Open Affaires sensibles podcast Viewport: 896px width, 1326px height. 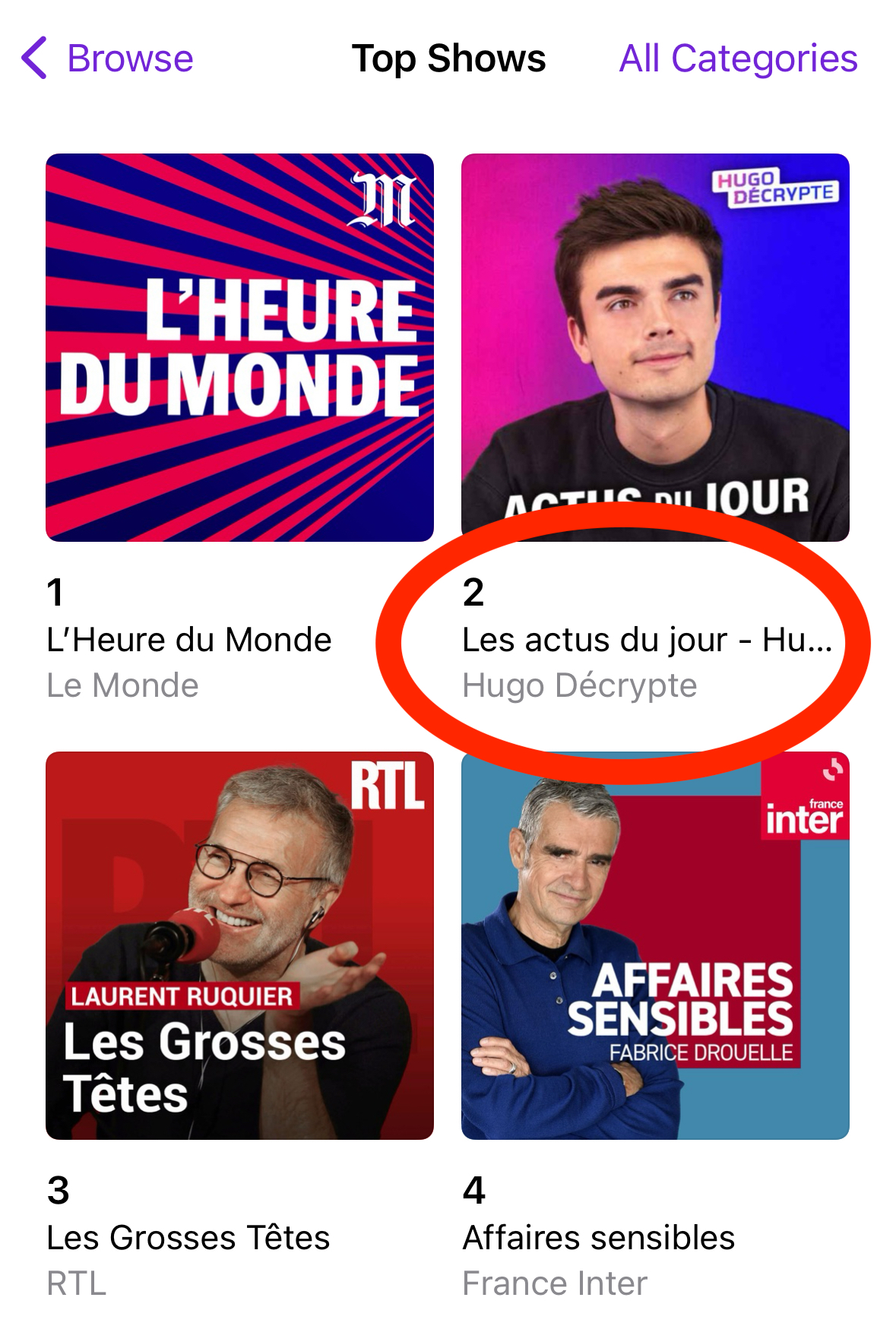[654, 945]
